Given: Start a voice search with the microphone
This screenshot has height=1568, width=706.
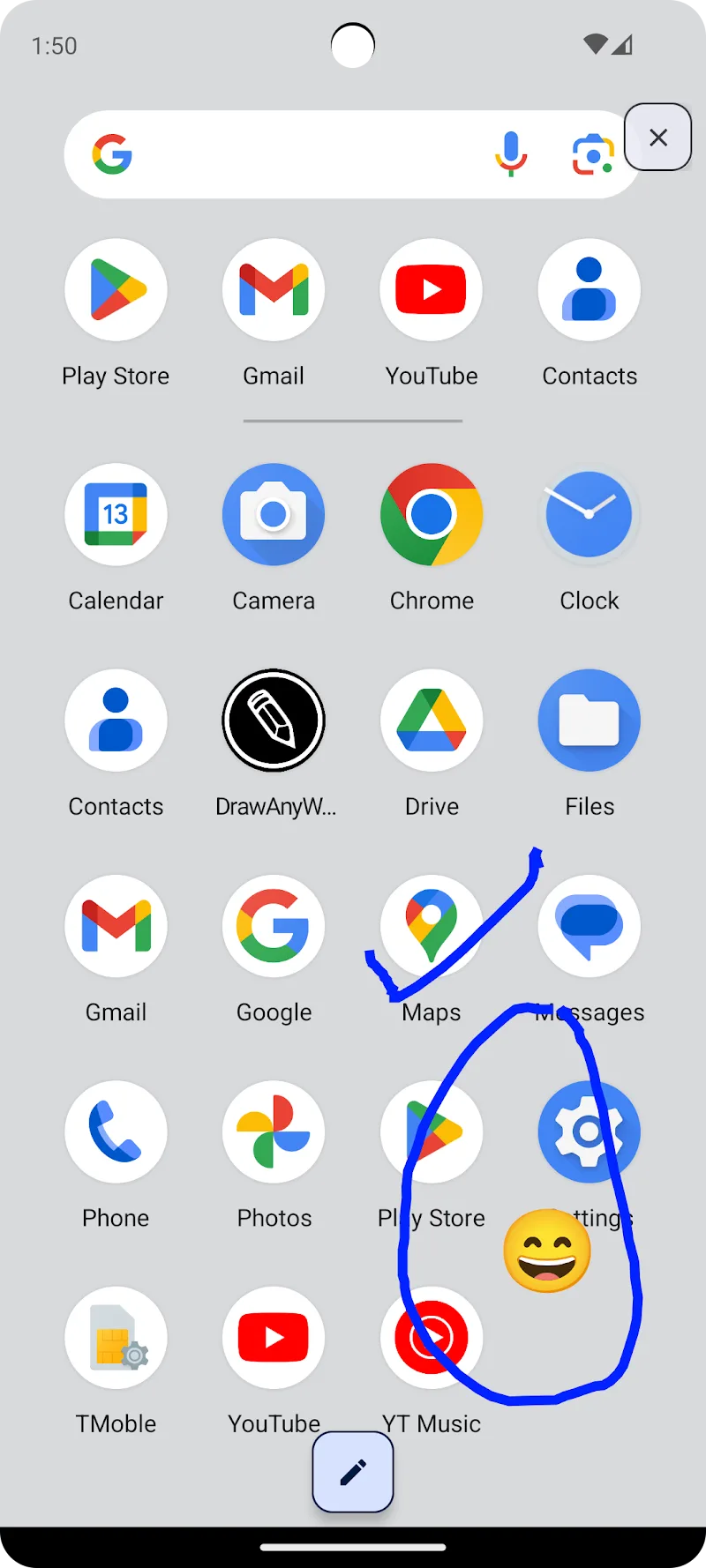Looking at the screenshot, I should click(510, 153).
